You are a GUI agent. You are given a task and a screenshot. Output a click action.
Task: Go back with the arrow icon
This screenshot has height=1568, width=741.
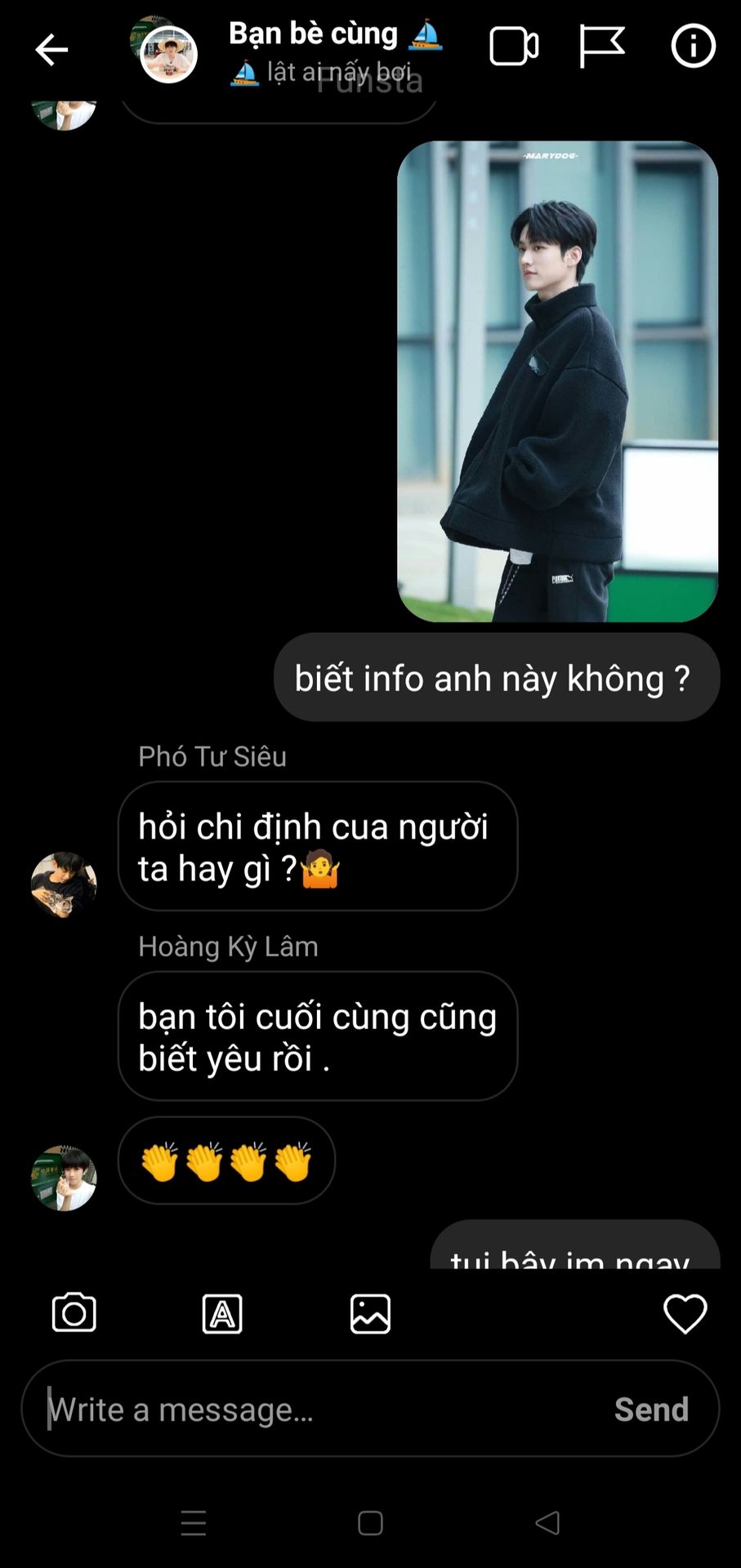51,50
